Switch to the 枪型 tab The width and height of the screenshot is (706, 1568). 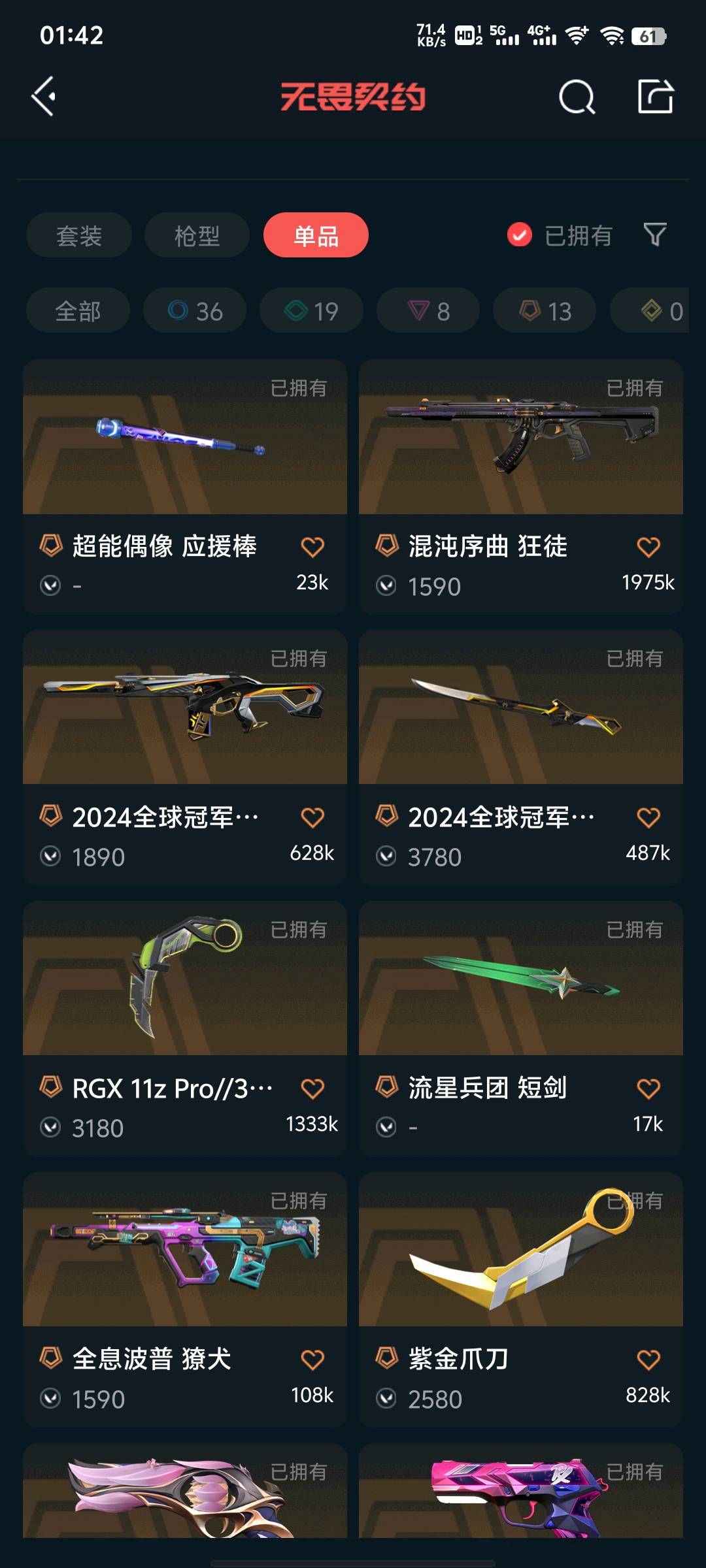pyautogui.click(x=197, y=235)
